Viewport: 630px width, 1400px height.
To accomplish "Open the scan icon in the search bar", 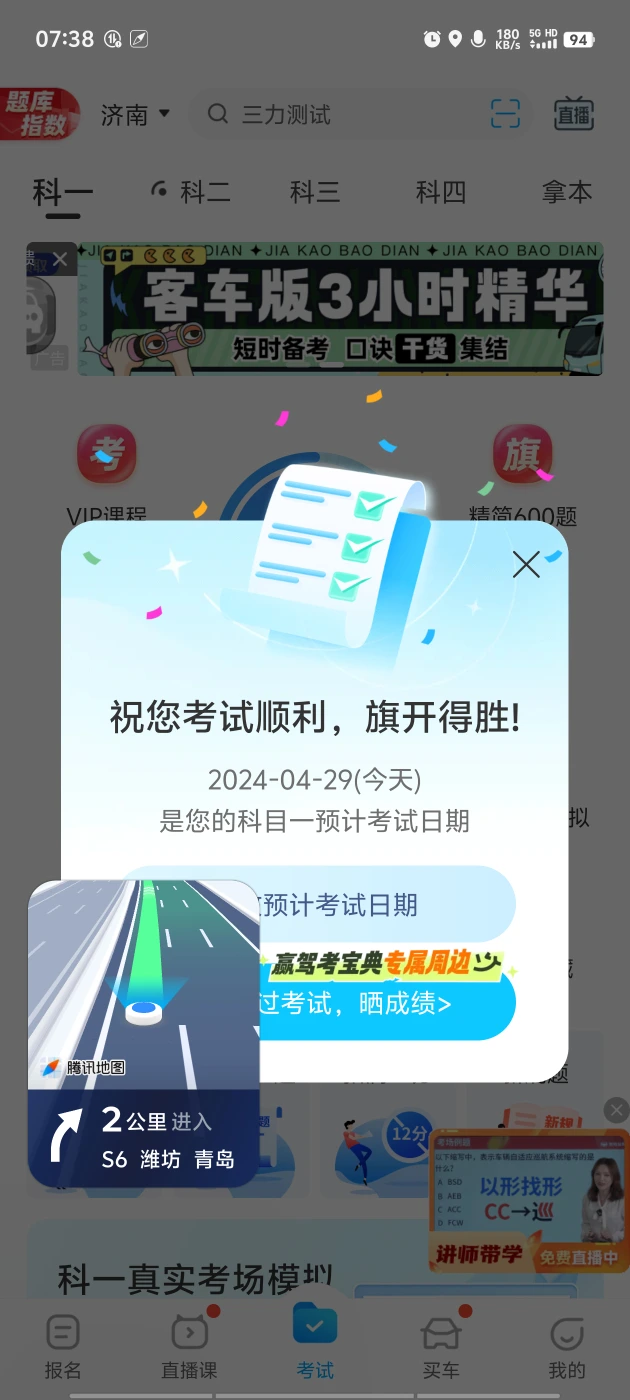I will coord(507,115).
